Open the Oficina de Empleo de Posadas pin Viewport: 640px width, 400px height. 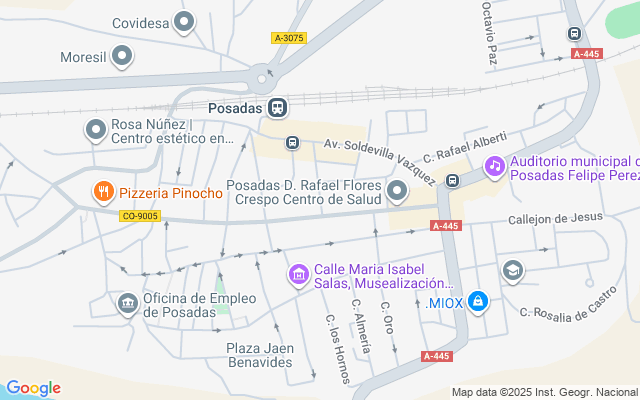coord(127,303)
